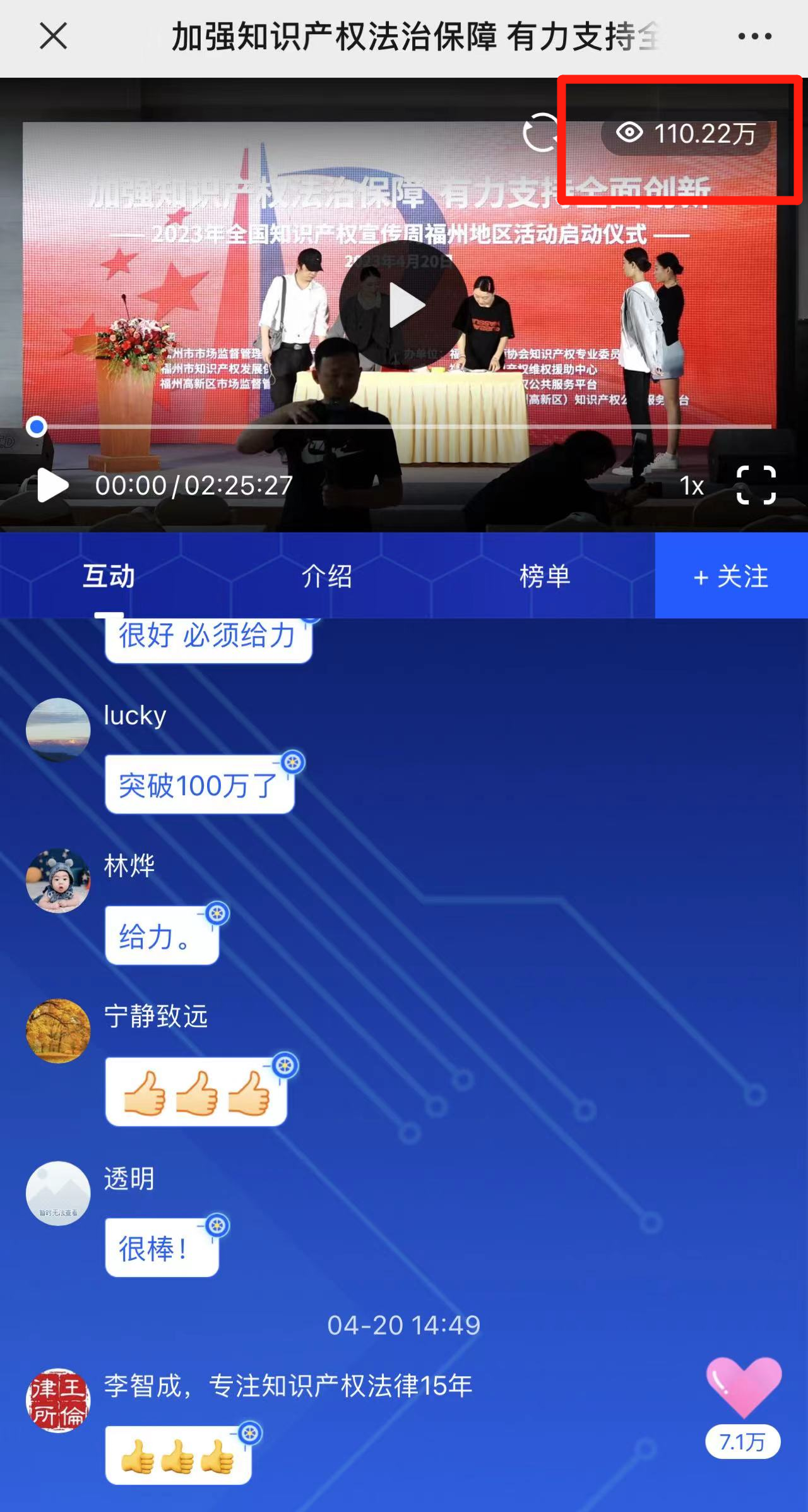Close the live stream page
The width and height of the screenshot is (808, 1512).
point(53,36)
